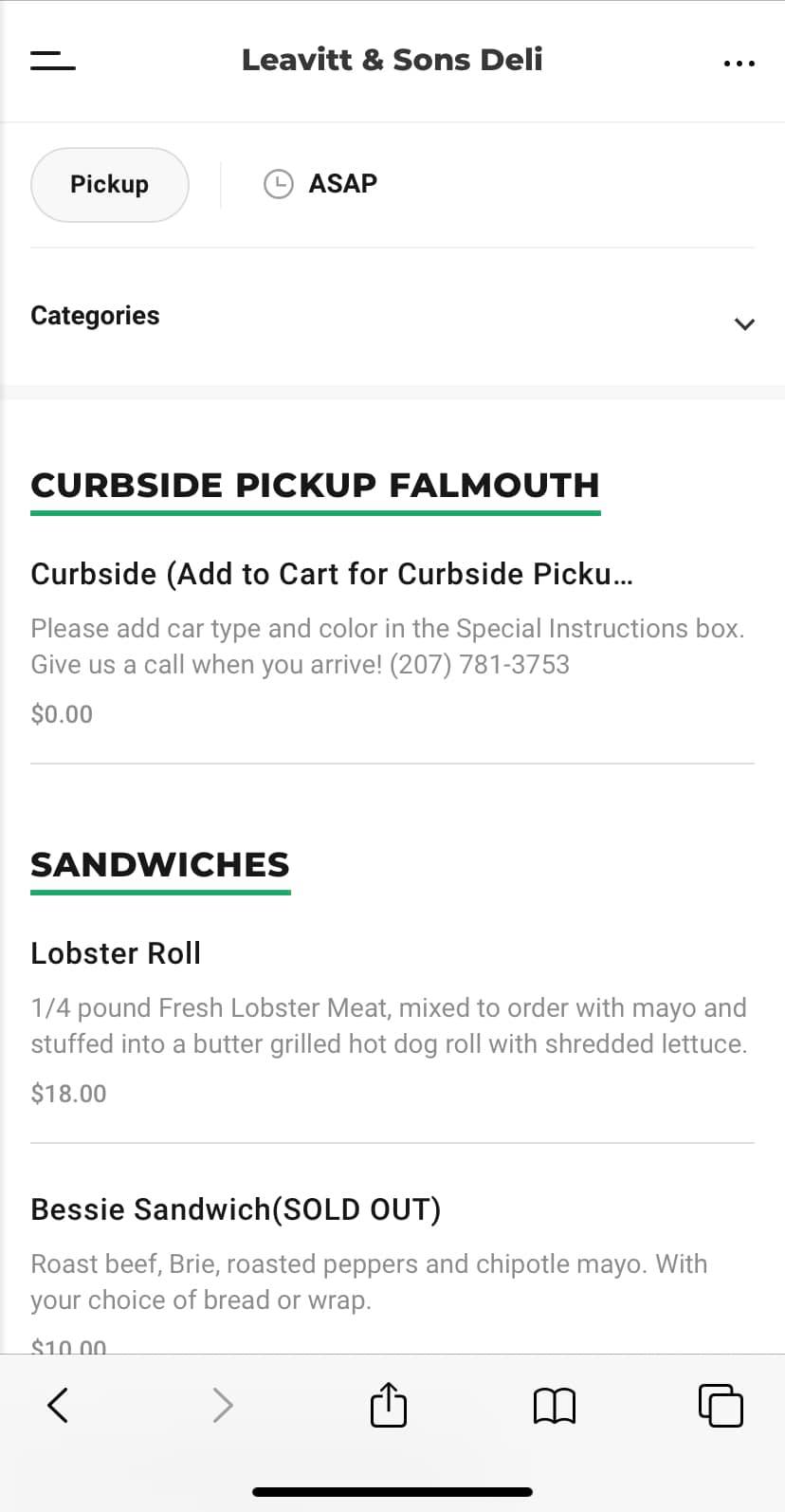
Task: Open the Bessie Sandwich item
Action: click(x=235, y=1209)
